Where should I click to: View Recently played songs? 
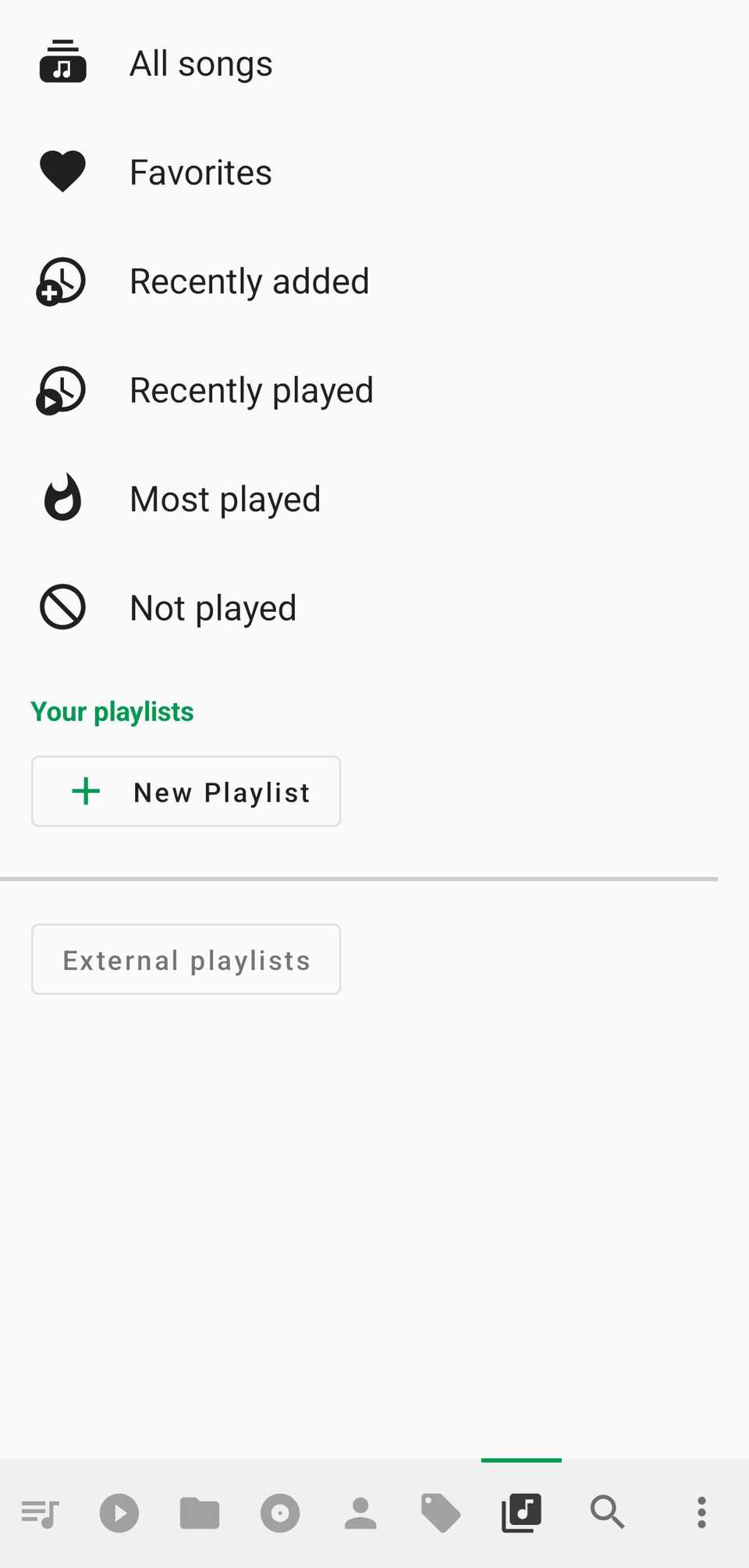click(250, 389)
